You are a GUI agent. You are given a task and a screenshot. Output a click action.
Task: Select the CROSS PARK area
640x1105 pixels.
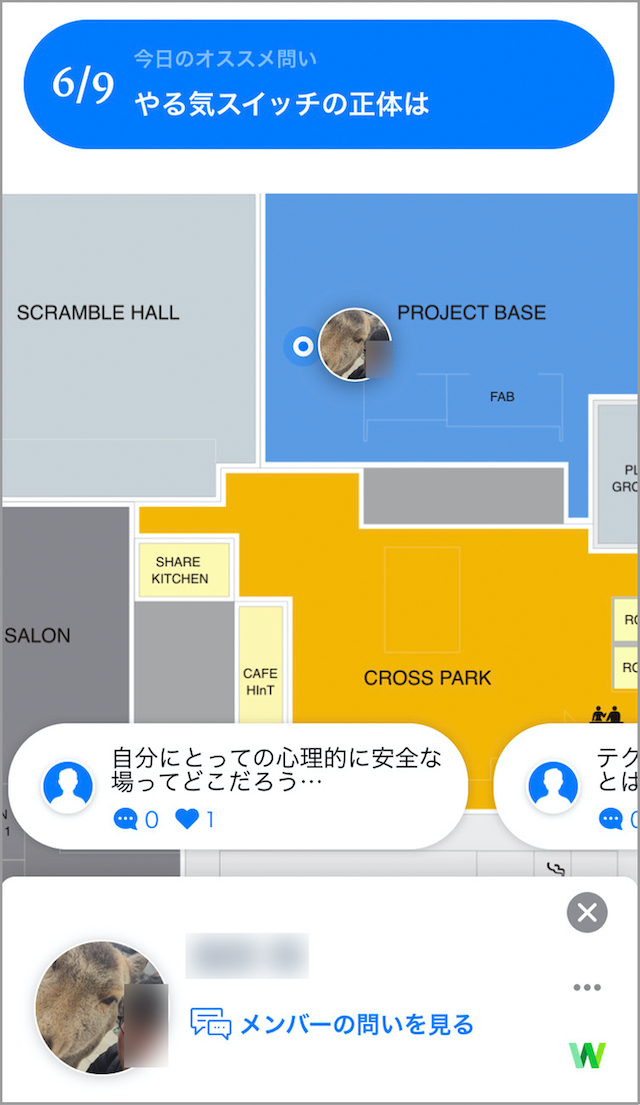[x=427, y=678]
